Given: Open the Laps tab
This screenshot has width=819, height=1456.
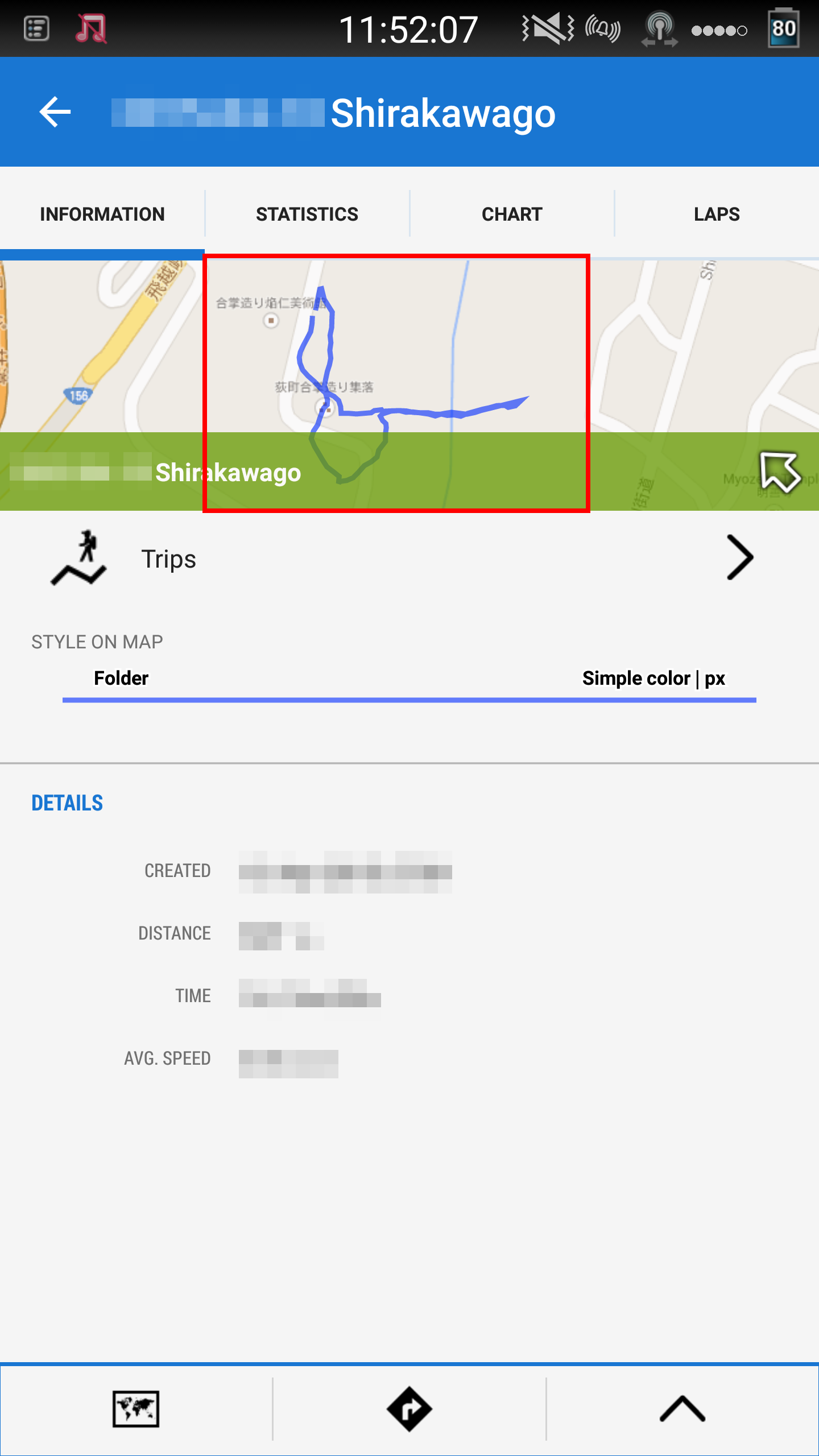Looking at the screenshot, I should pos(717,214).
